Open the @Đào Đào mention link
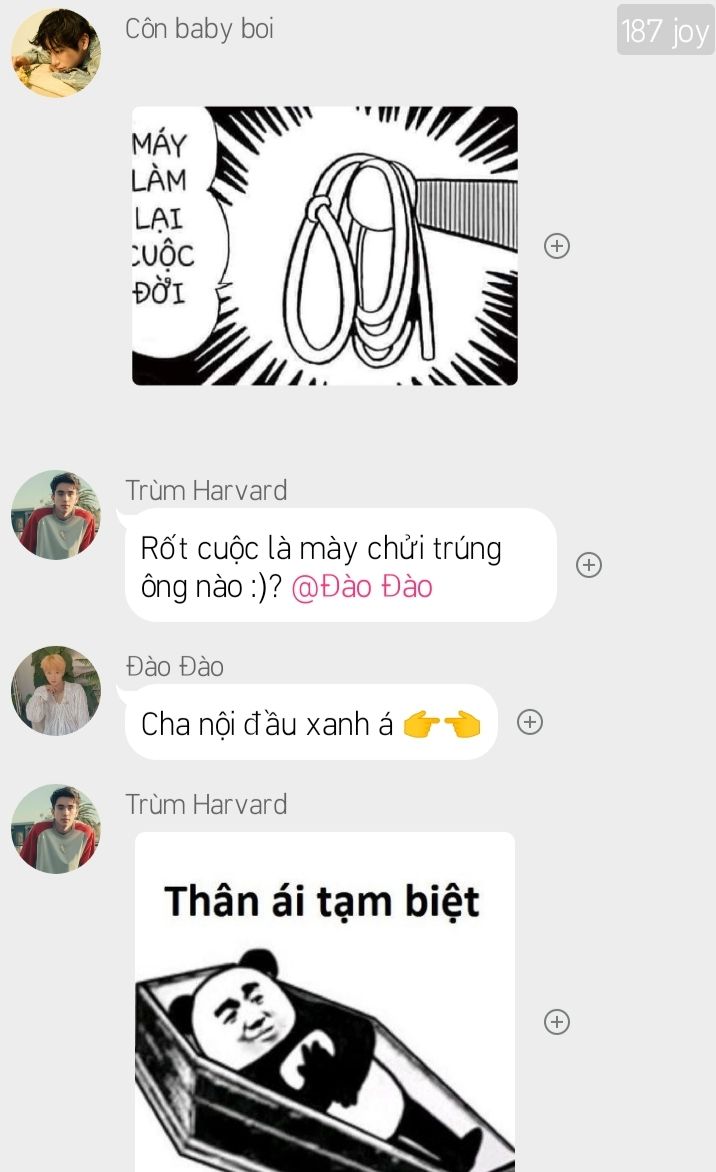 [x=362, y=587]
